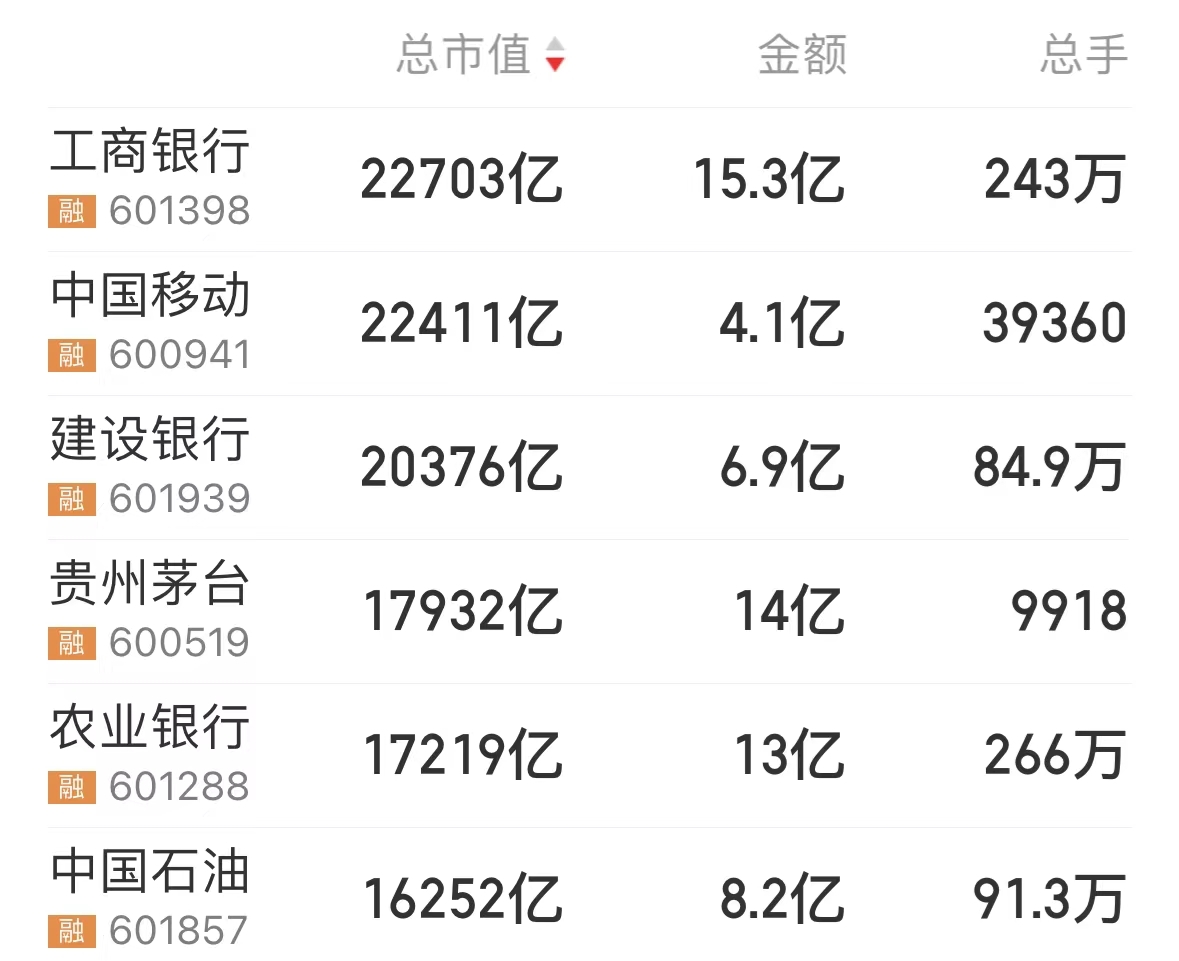Open 农业银行 stock page
Screen dimensions: 1179x961
[150, 755]
